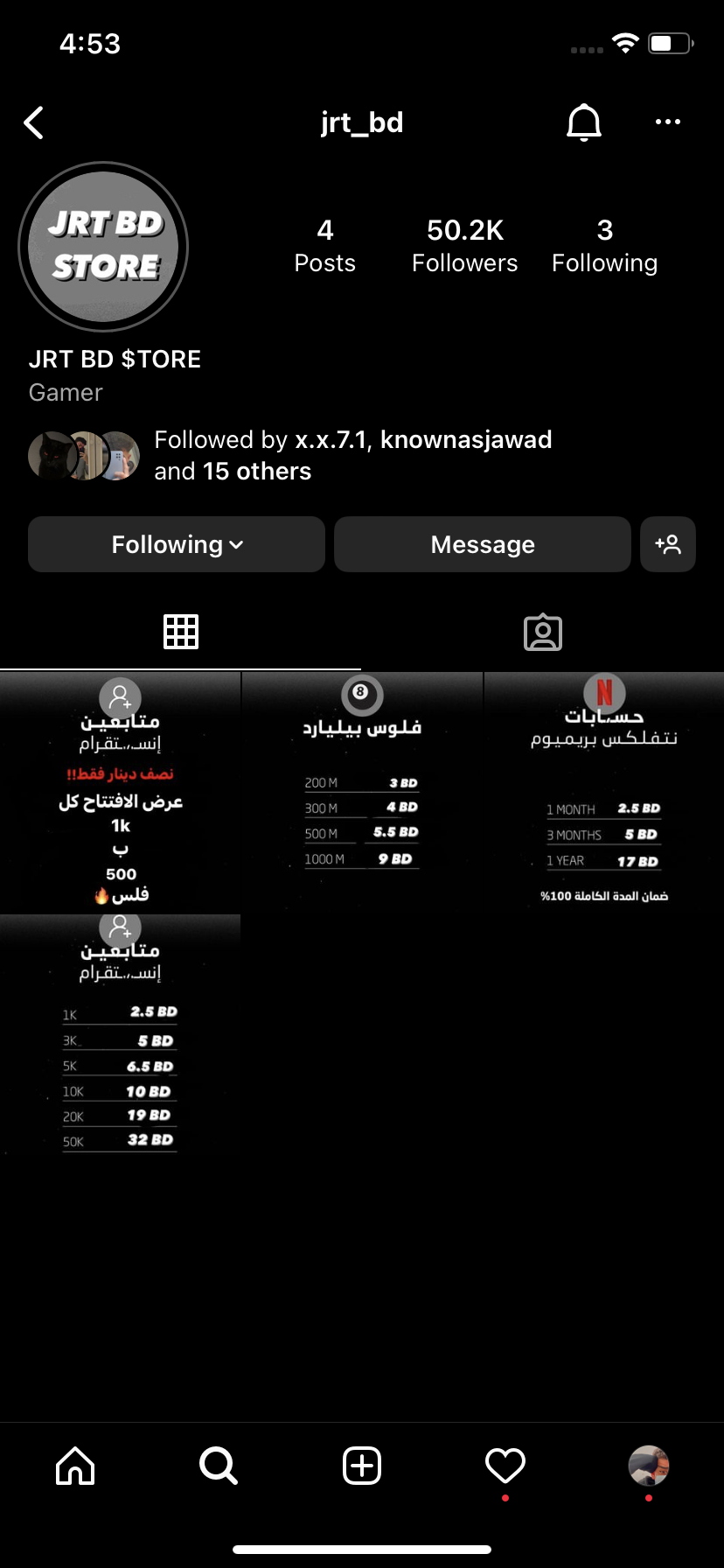Go back from jrt_bd profile

34,123
